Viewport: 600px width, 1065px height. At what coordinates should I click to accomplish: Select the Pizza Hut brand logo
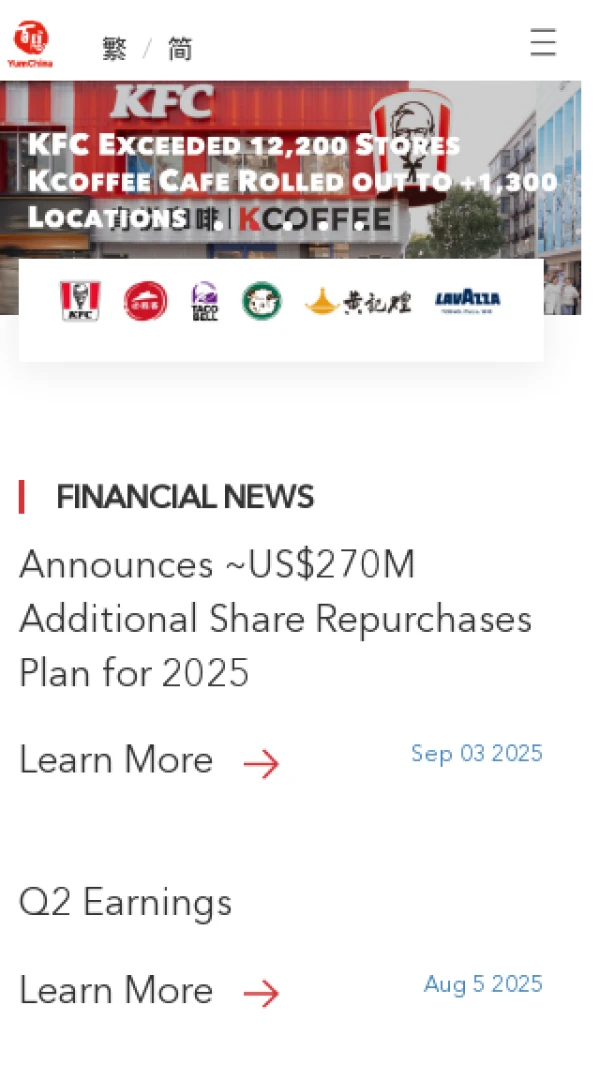[145, 301]
